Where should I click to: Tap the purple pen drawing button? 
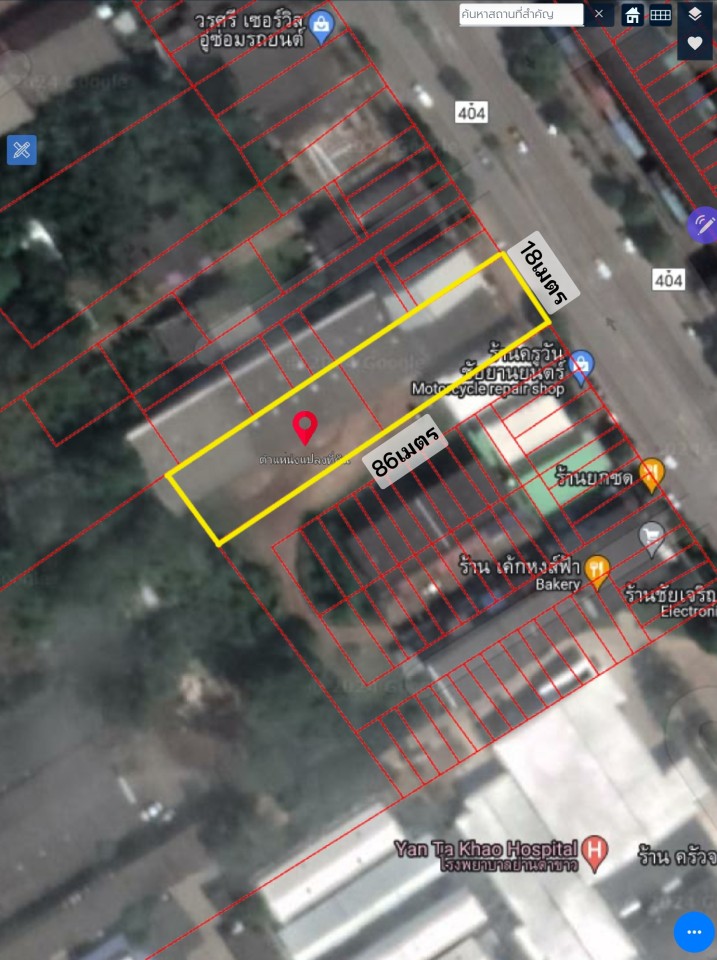[703, 224]
